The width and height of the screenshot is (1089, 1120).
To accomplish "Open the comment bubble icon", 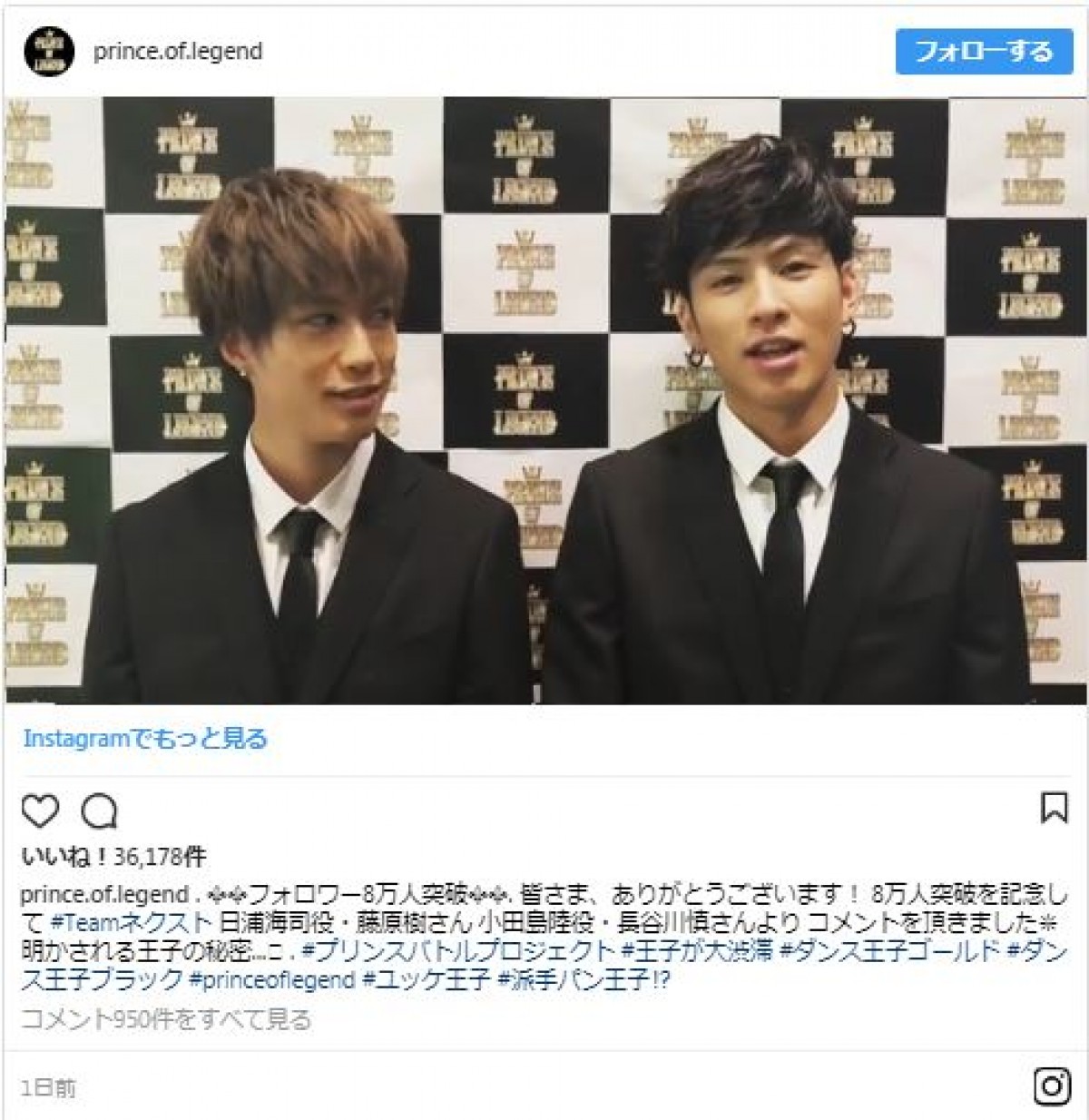I will point(99,811).
